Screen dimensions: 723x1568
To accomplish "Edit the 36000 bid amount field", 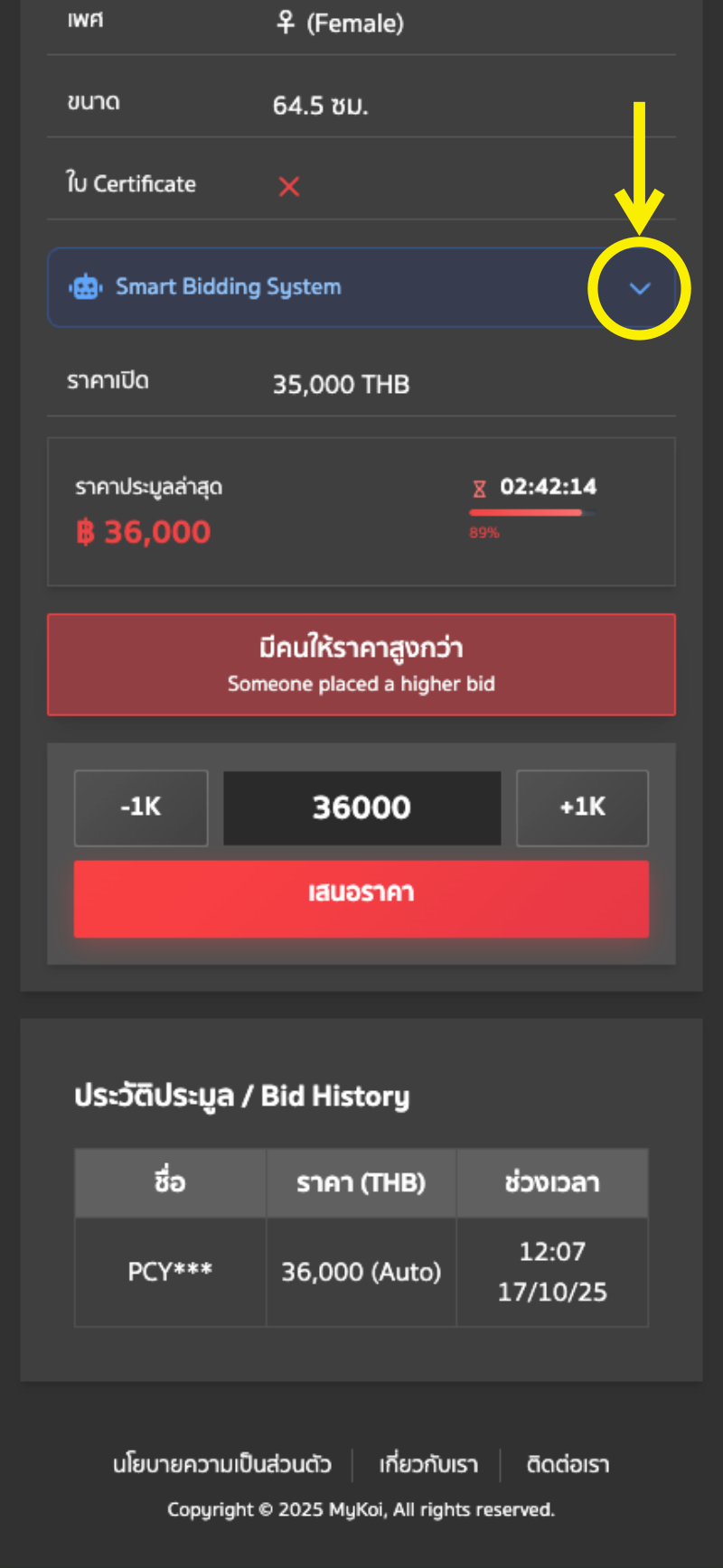I will point(361,807).
